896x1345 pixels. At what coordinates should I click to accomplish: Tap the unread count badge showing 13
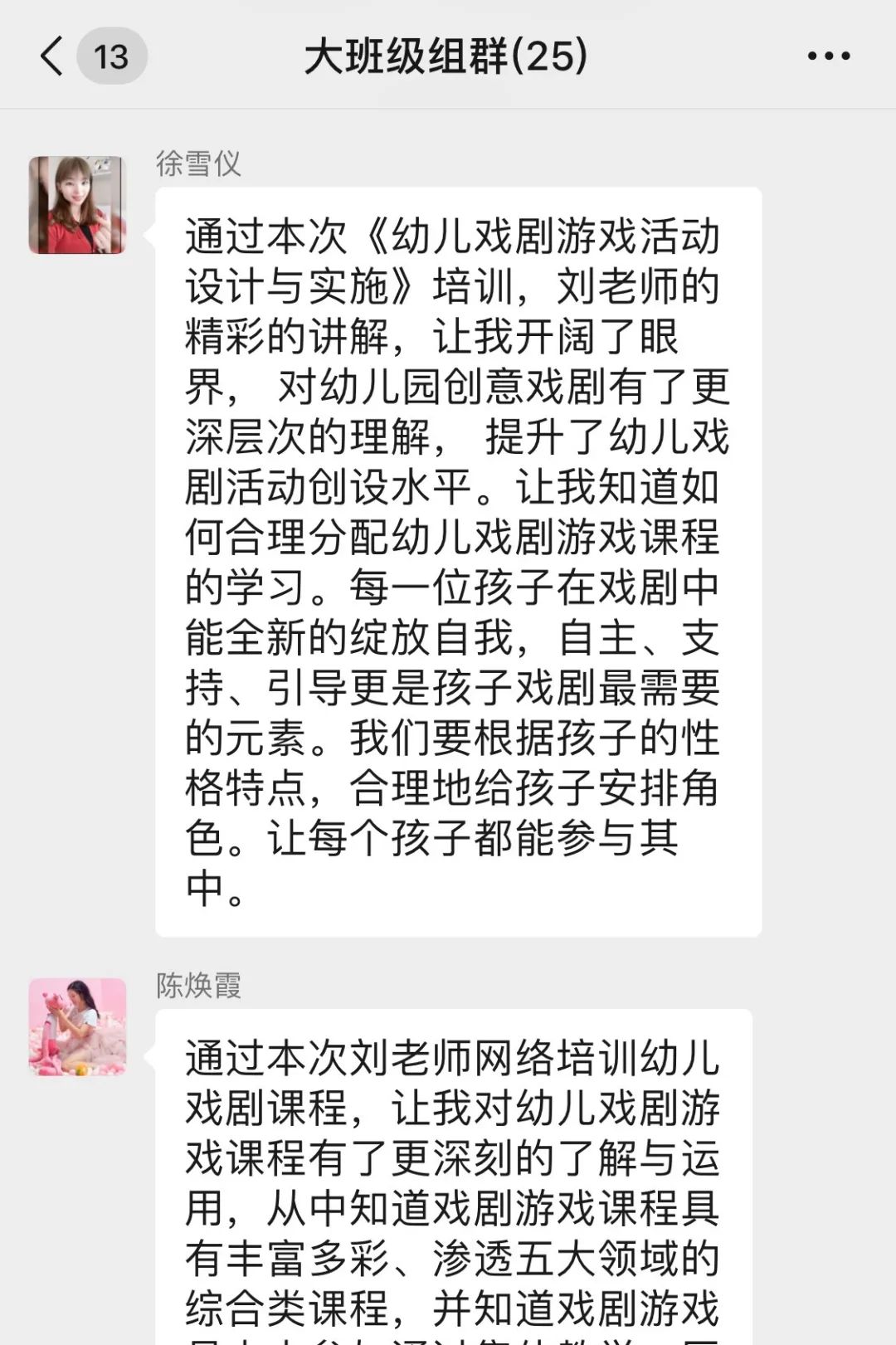tap(112, 56)
